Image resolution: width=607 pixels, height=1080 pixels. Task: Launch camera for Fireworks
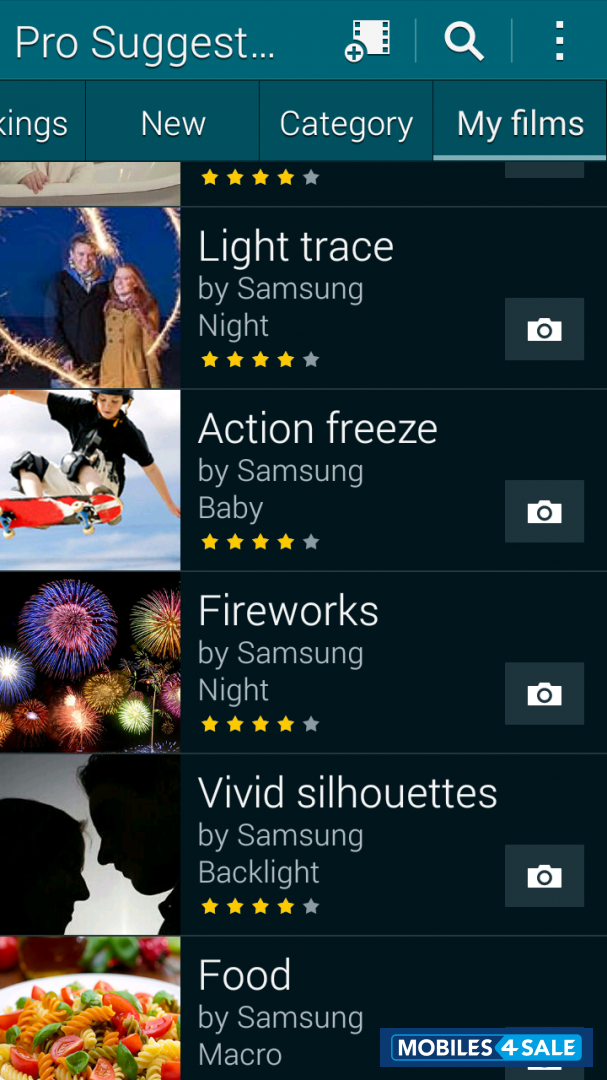click(544, 693)
